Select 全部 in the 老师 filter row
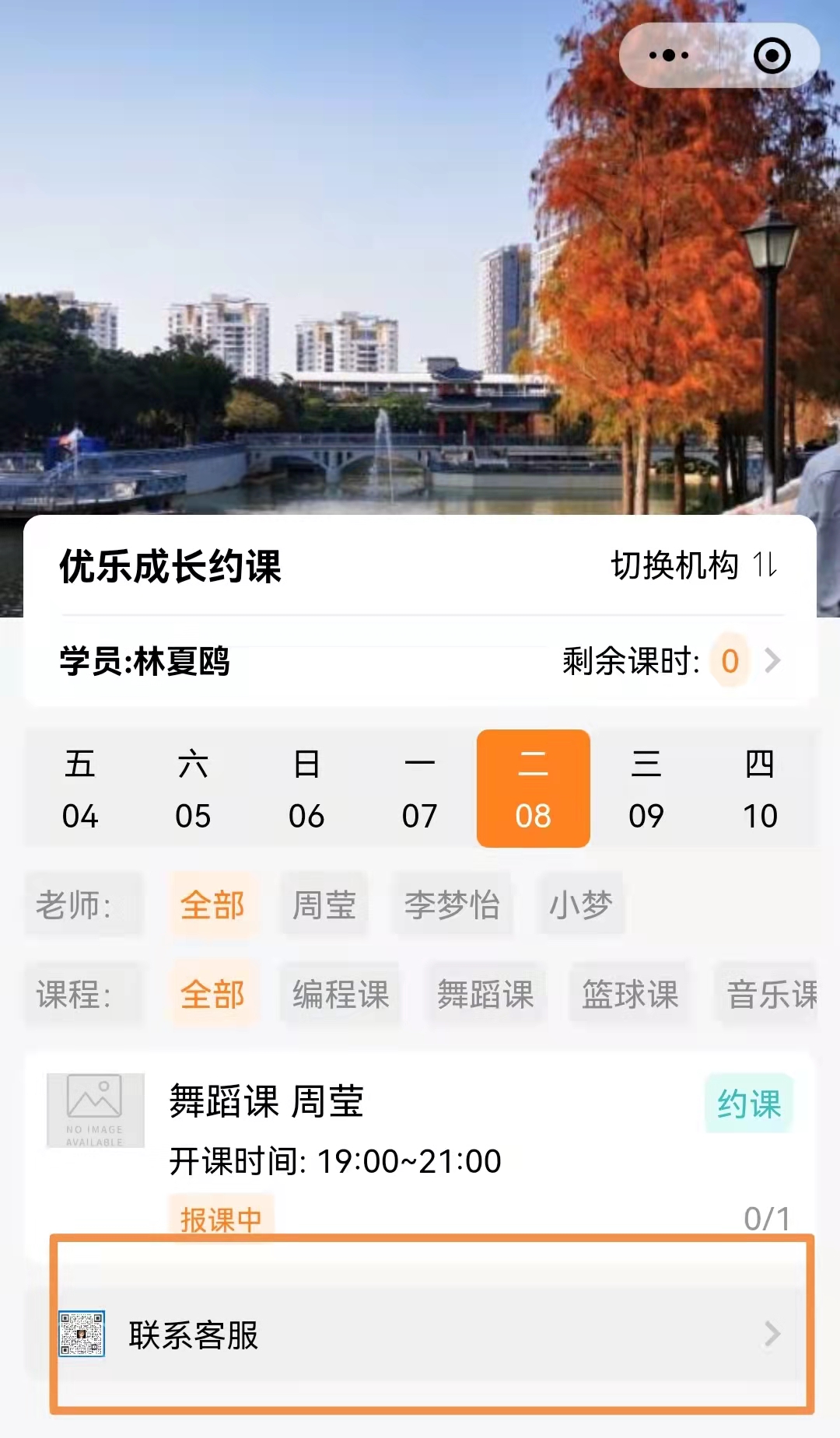The image size is (840, 1438). pos(212,904)
